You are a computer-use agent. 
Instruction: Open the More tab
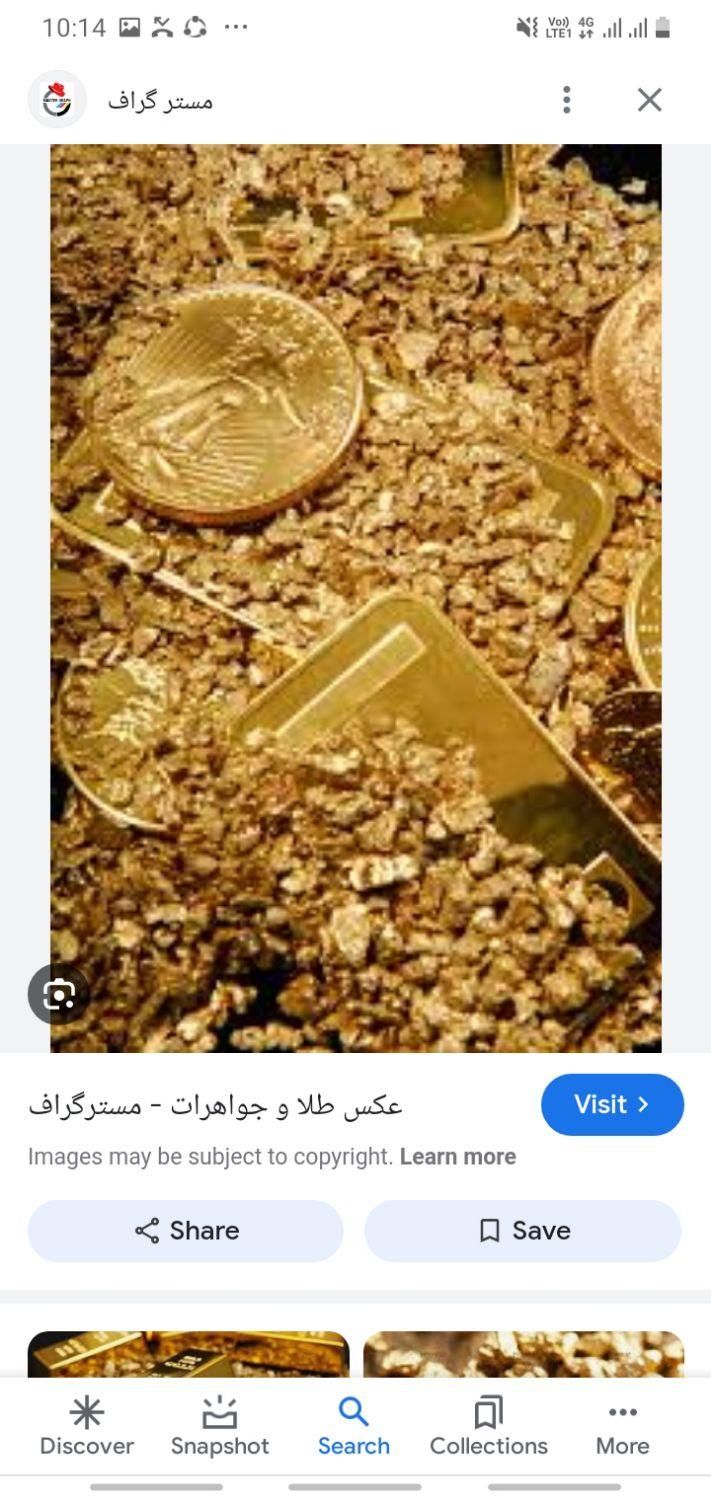click(x=622, y=1427)
